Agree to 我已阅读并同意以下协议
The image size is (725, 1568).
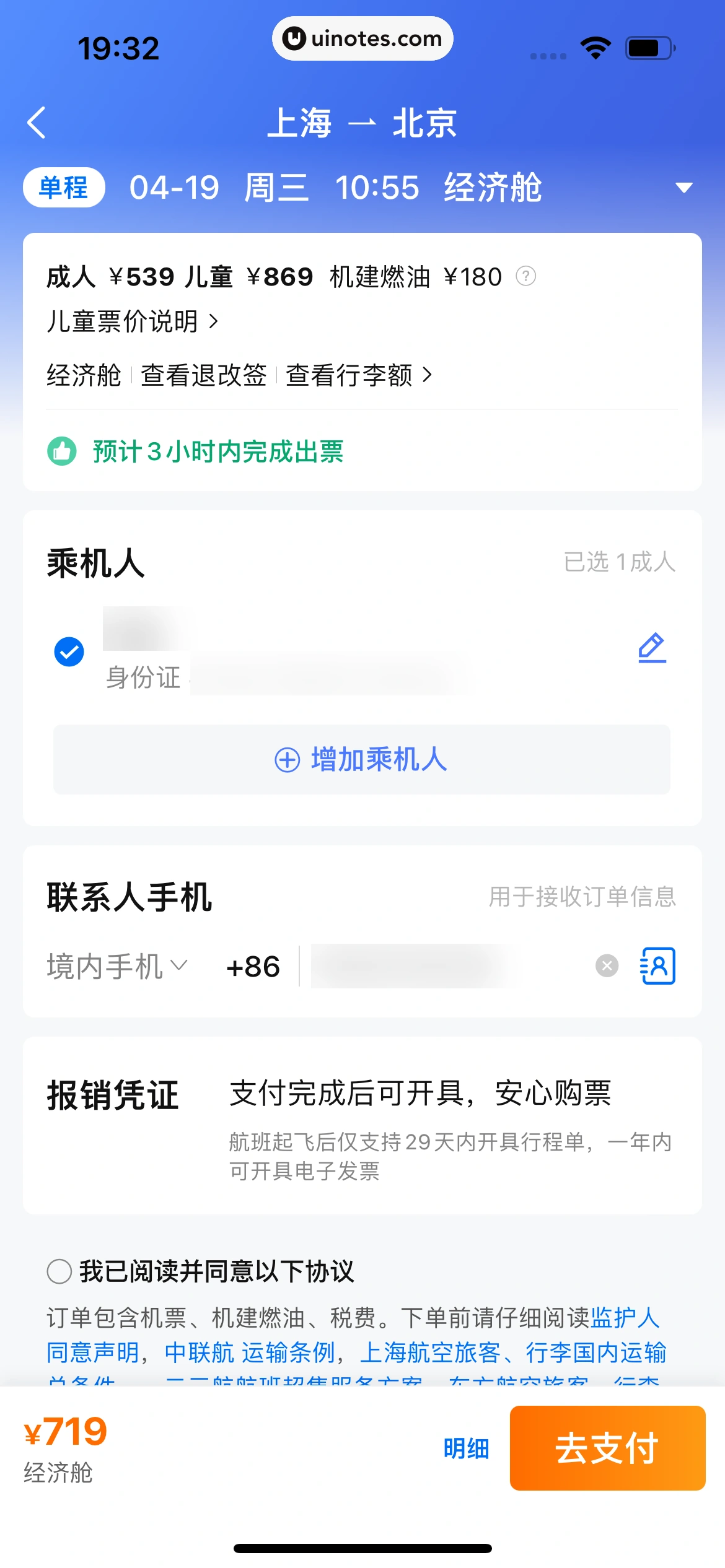coord(59,1271)
